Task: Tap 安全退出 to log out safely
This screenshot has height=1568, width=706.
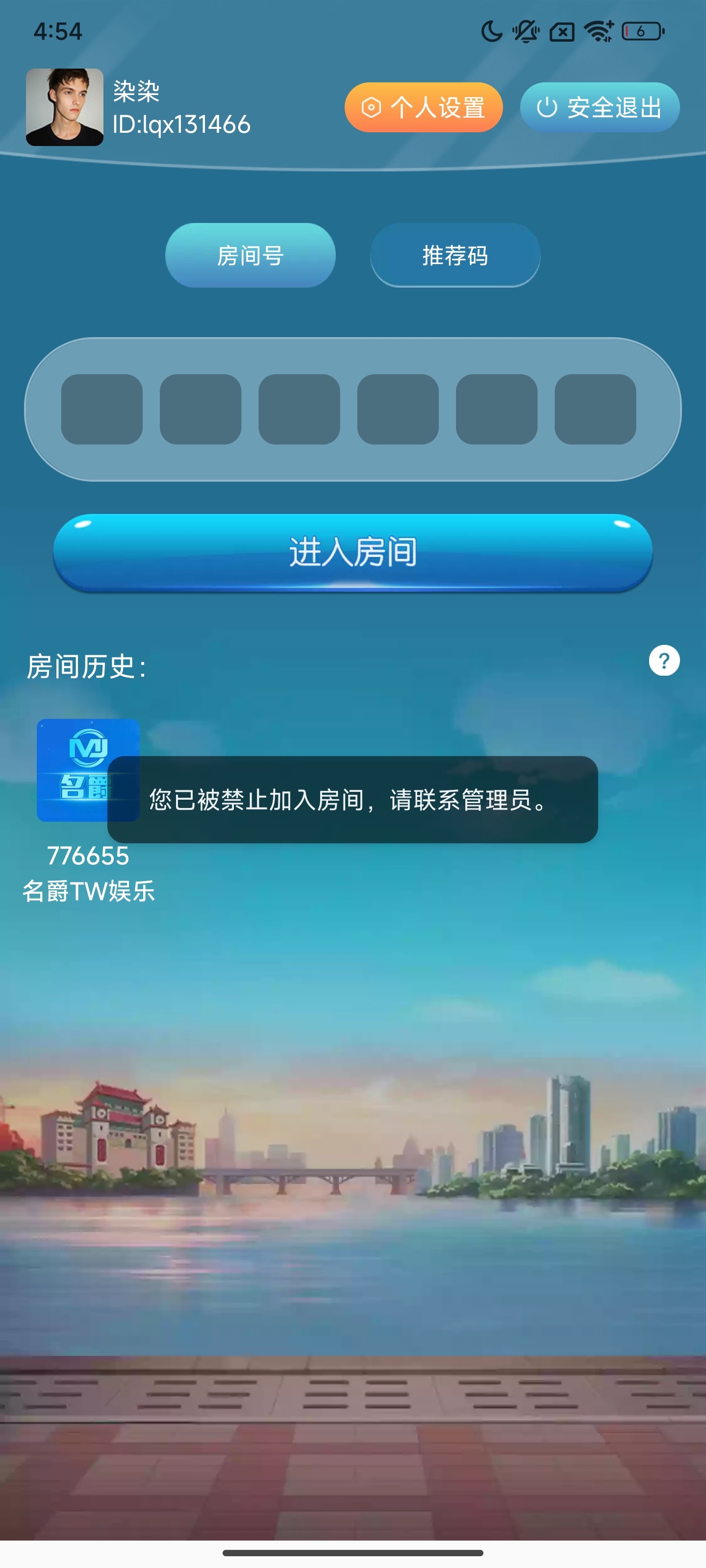Action: 600,107
